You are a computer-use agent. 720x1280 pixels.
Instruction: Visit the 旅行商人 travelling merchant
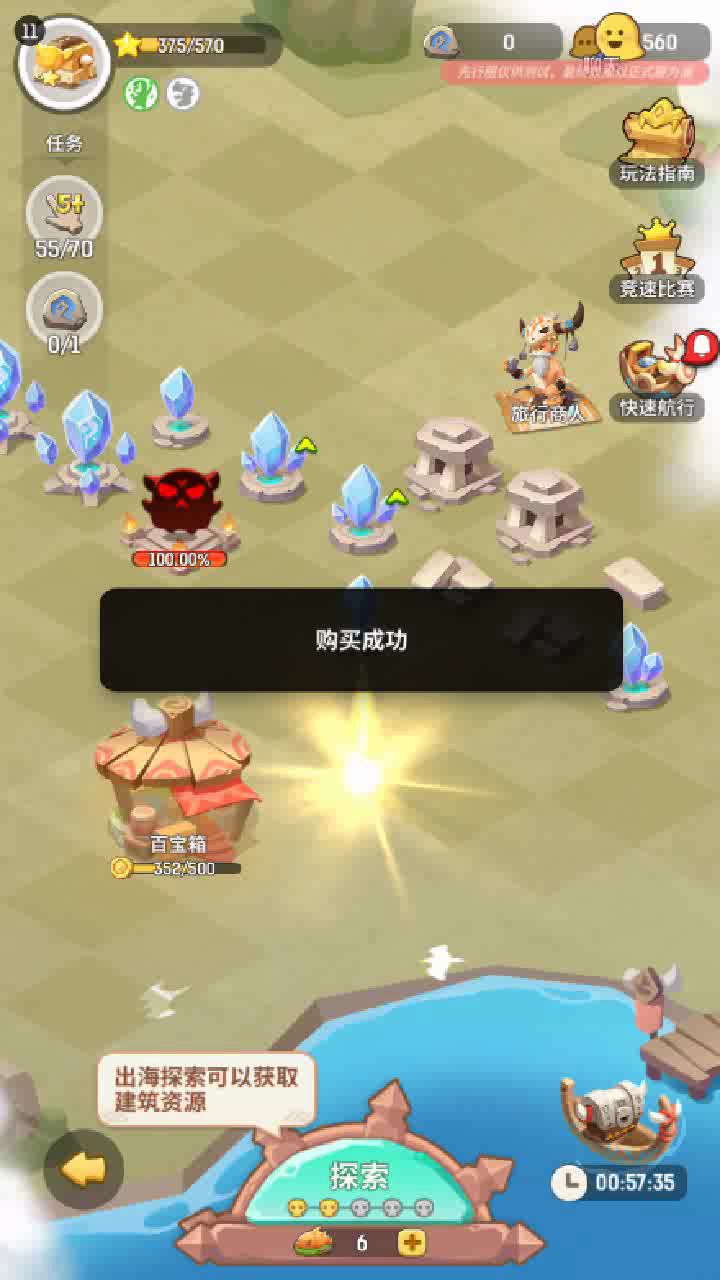tap(546, 372)
